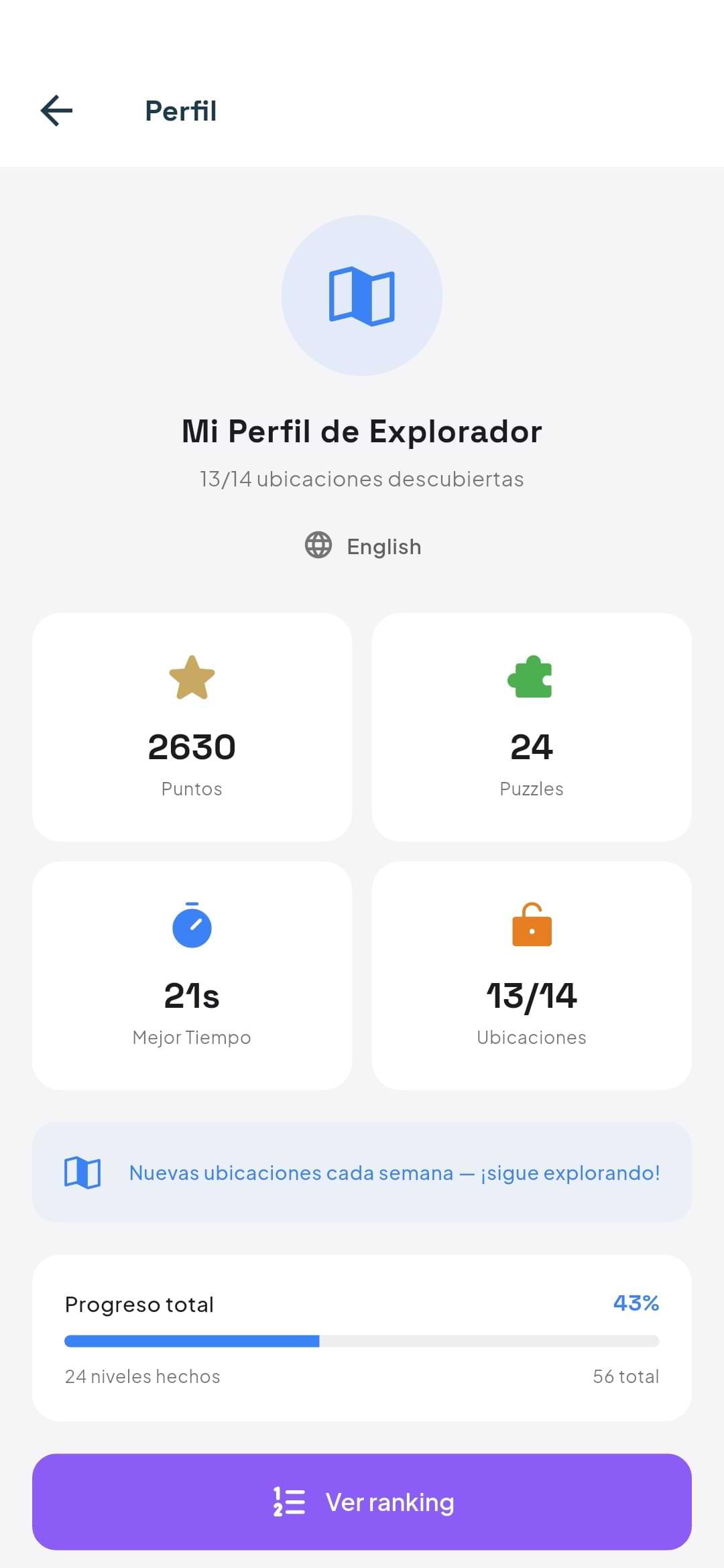This screenshot has height=1568, width=724.
Task: Select the star icon above Puntos
Action: tap(192, 679)
